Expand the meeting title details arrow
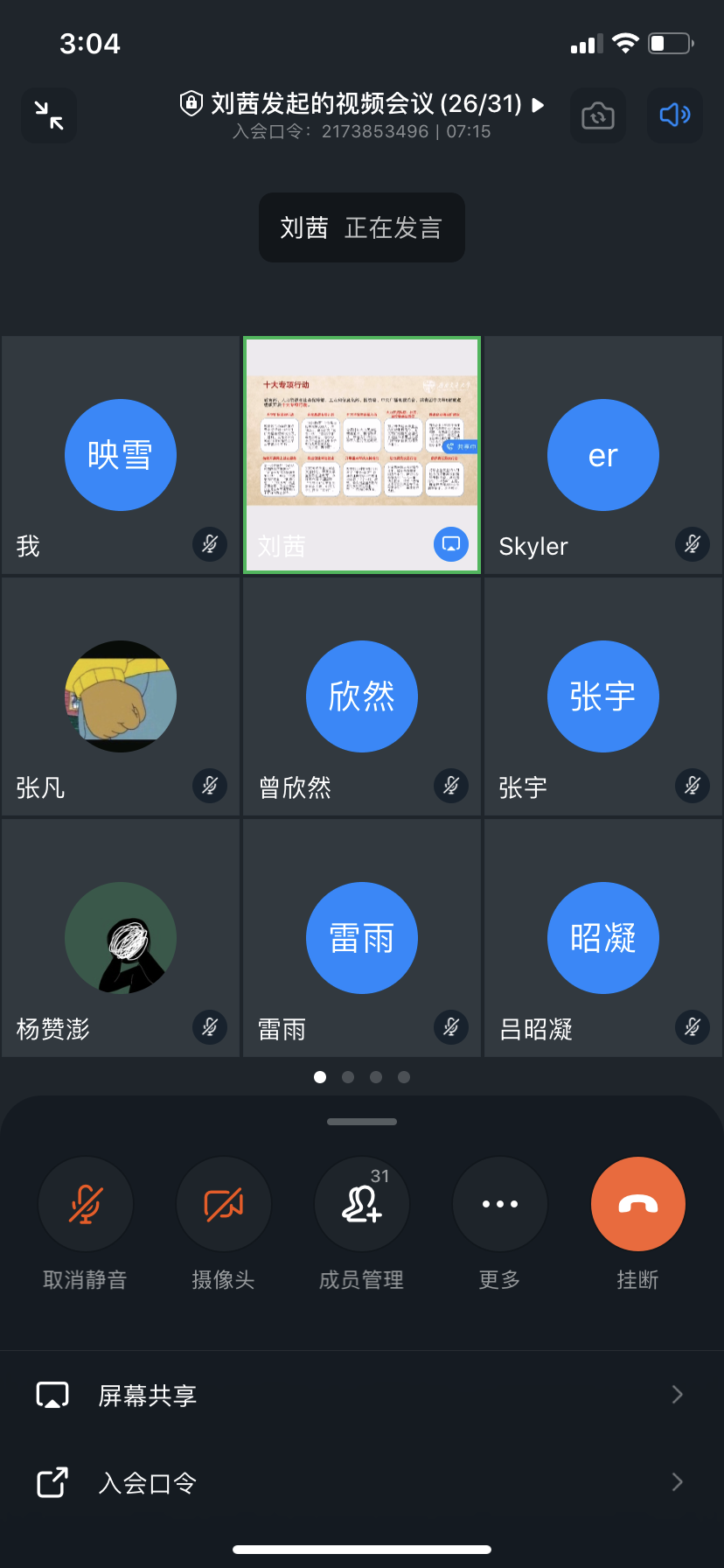 (x=539, y=105)
